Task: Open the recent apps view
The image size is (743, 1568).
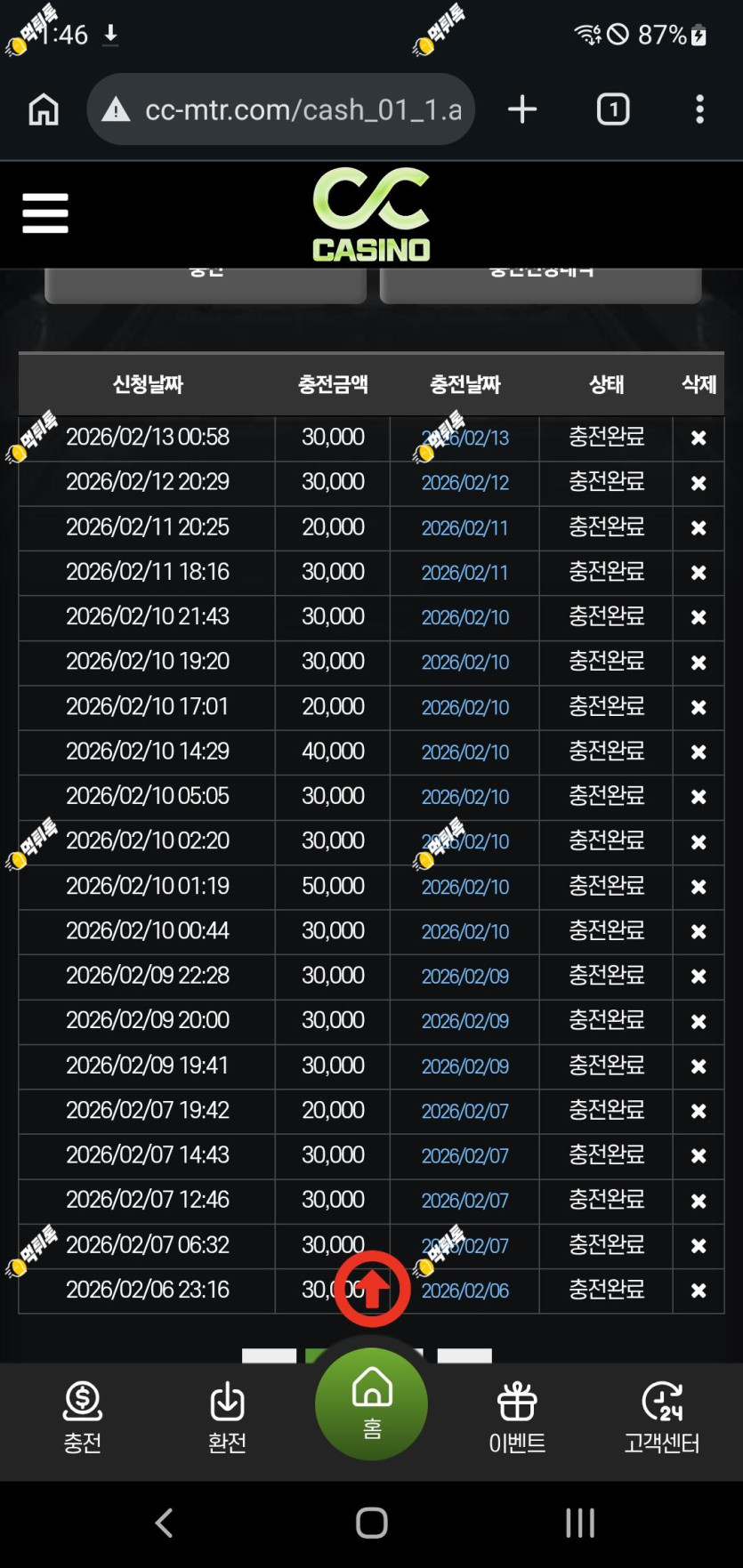Action: (x=580, y=1523)
